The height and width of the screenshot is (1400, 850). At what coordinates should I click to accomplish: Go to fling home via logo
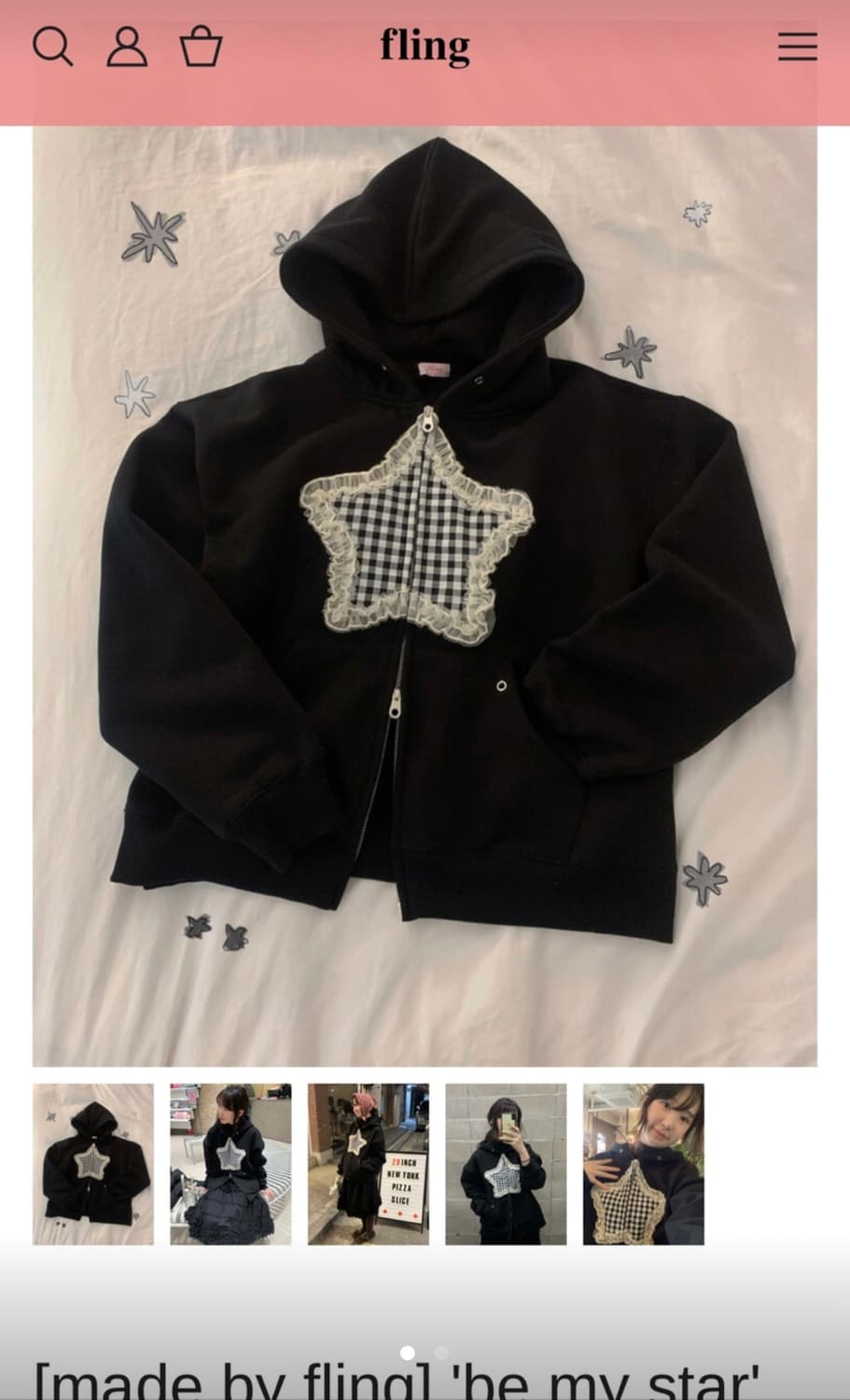point(425,47)
